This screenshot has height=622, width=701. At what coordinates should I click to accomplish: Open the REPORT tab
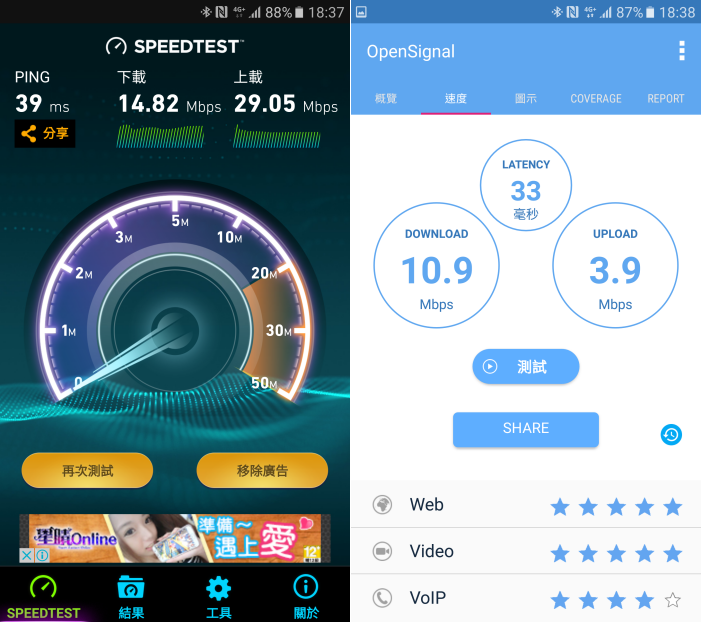665,99
